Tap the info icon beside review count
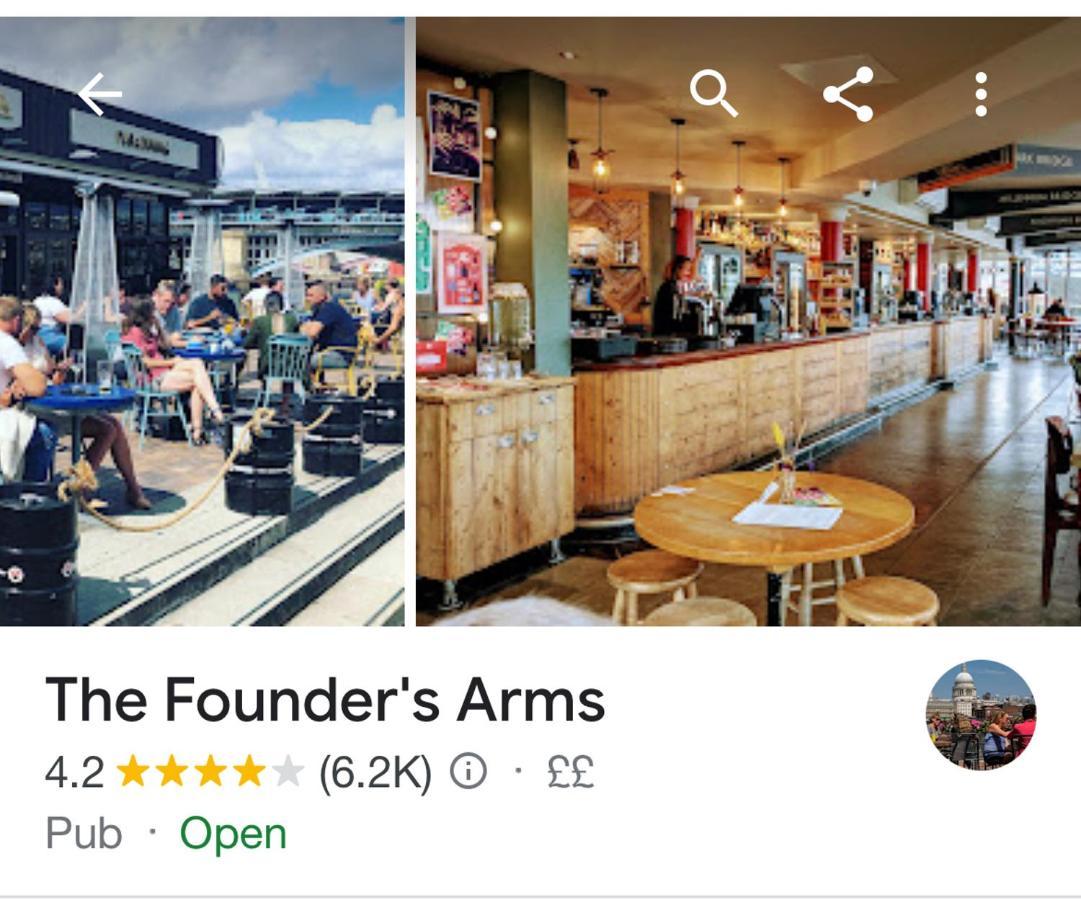 point(468,772)
